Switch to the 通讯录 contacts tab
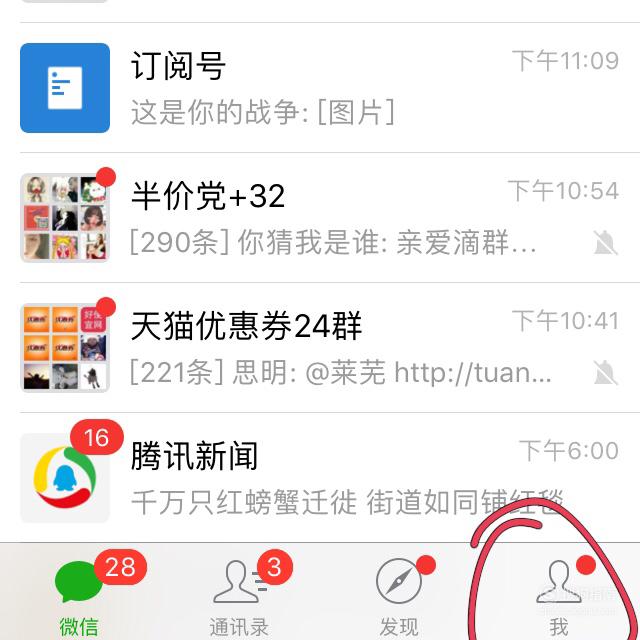The height and width of the screenshot is (640, 640). point(240,596)
